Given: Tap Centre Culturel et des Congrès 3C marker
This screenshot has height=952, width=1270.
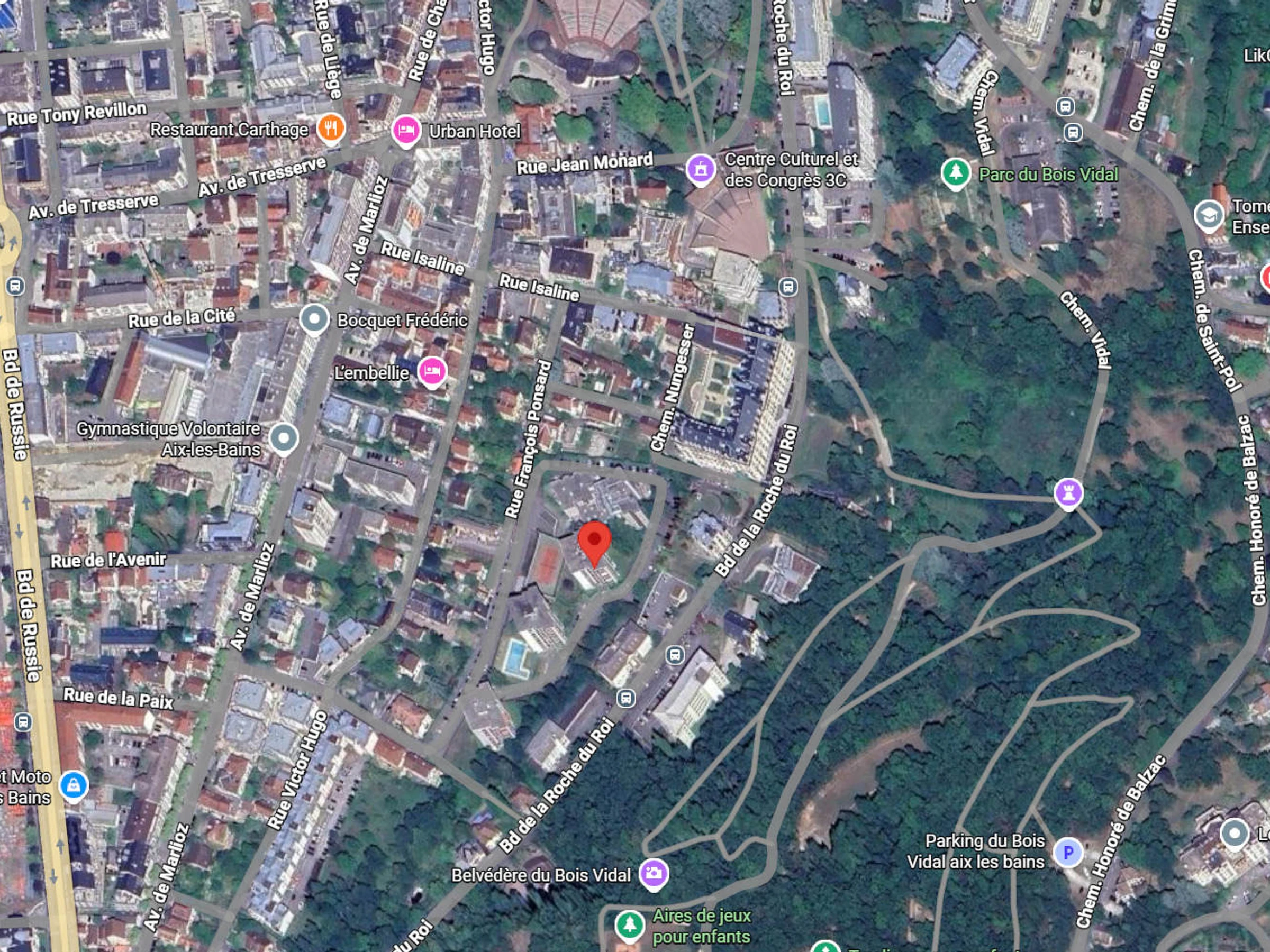Looking at the screenshot, I should click(x=701, y=169).
